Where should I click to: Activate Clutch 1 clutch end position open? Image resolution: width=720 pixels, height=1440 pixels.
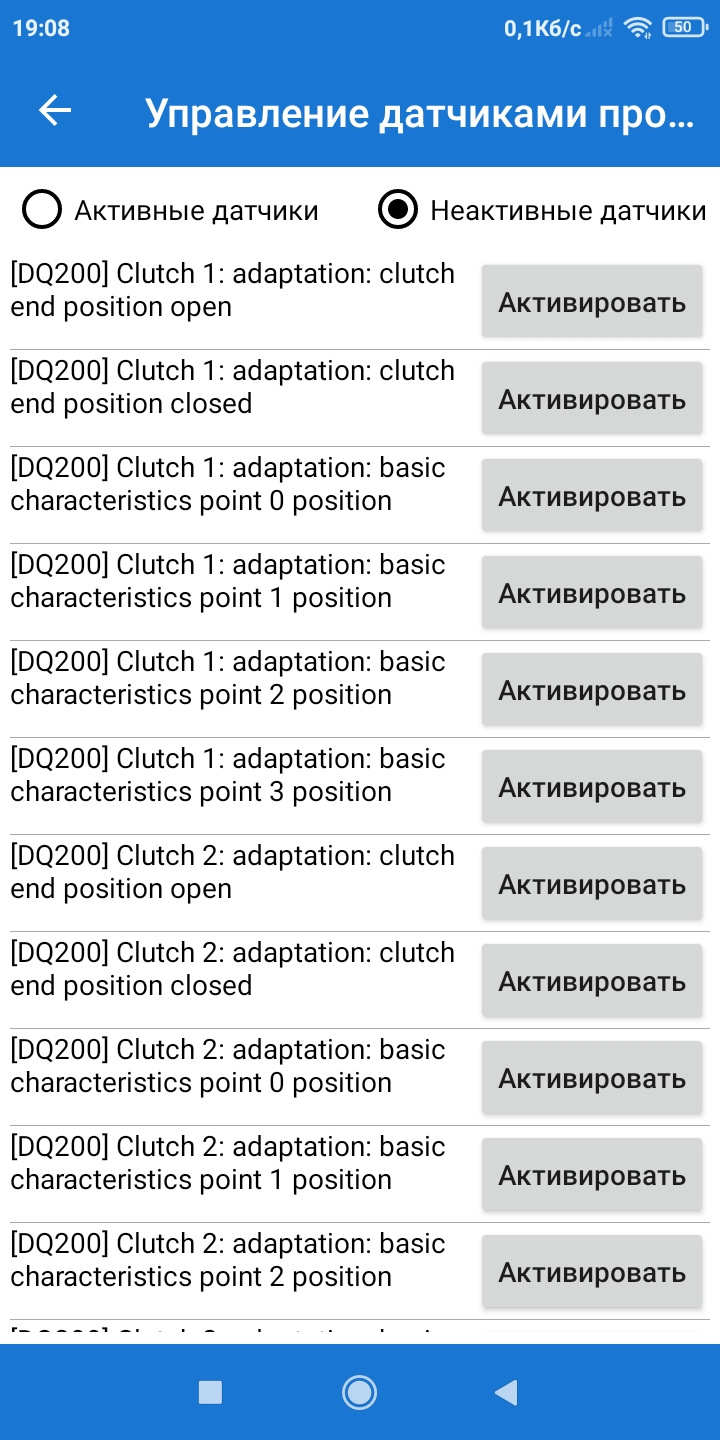coord(592,302)
